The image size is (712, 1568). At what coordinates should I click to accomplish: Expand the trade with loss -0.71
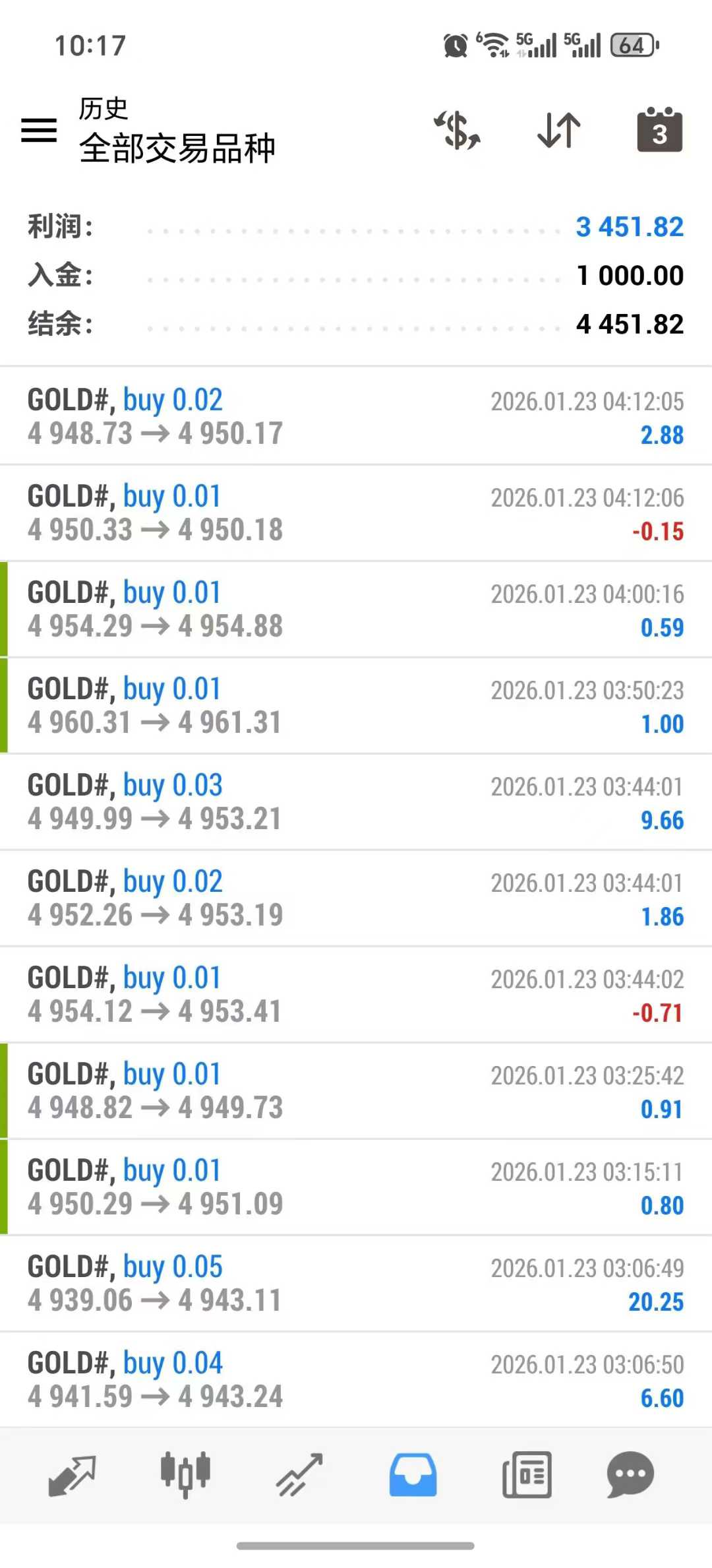pos(356,994)
